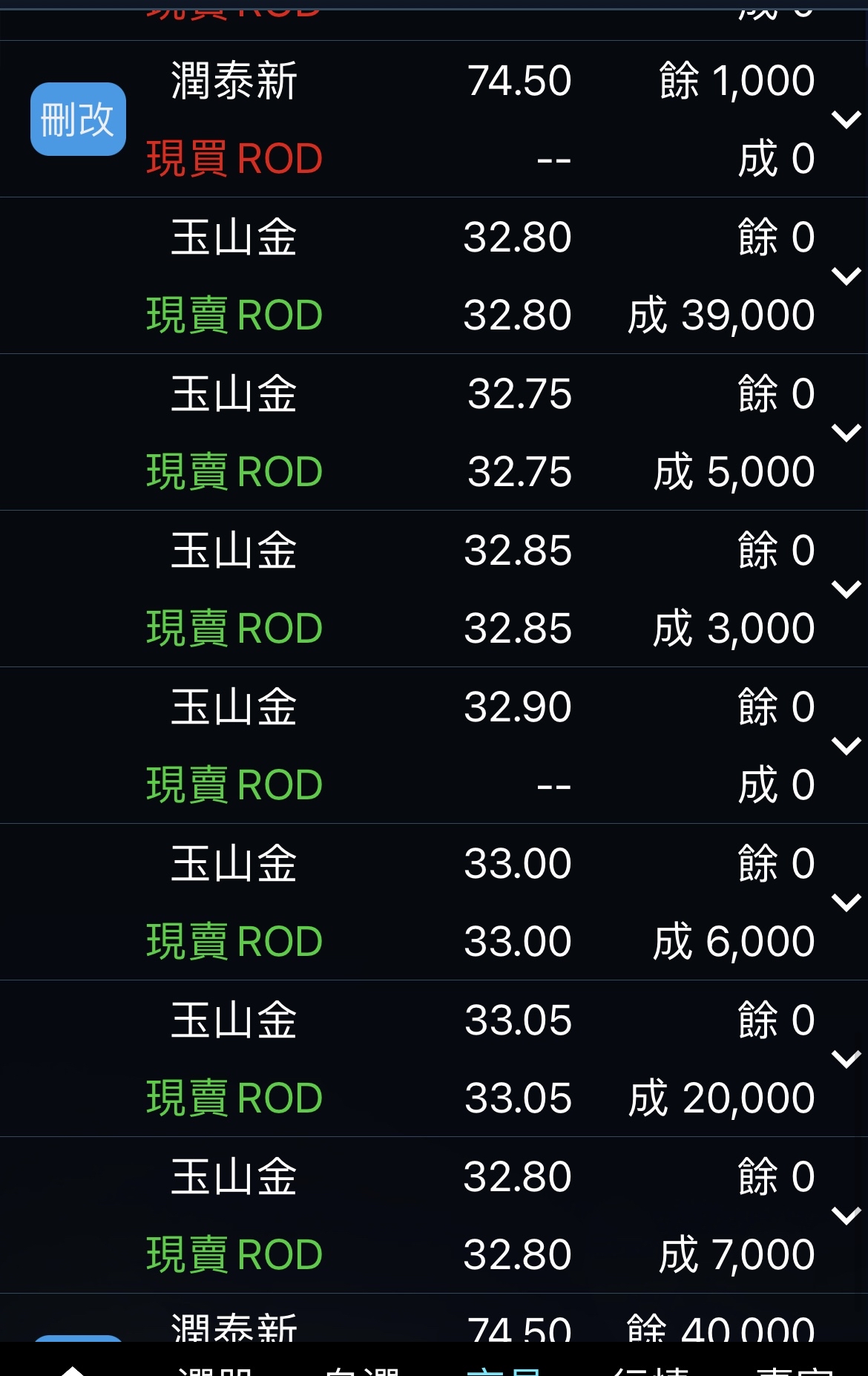Tap 刪改 on 潤泰新 74.50 order

(x=78, y=119)
